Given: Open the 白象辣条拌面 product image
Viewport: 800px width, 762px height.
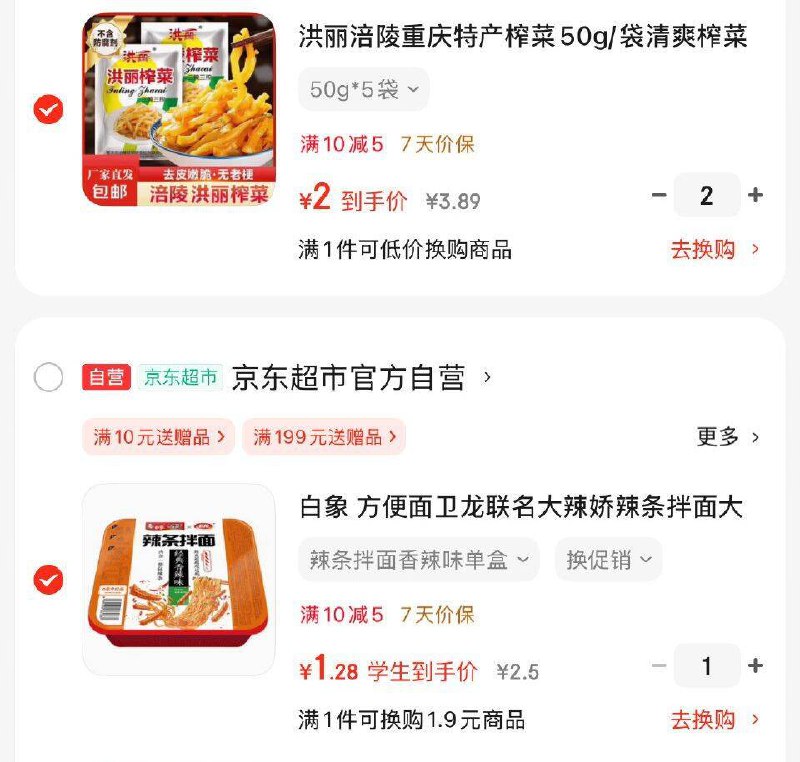Looking at the screenshot, I should 178,579.
